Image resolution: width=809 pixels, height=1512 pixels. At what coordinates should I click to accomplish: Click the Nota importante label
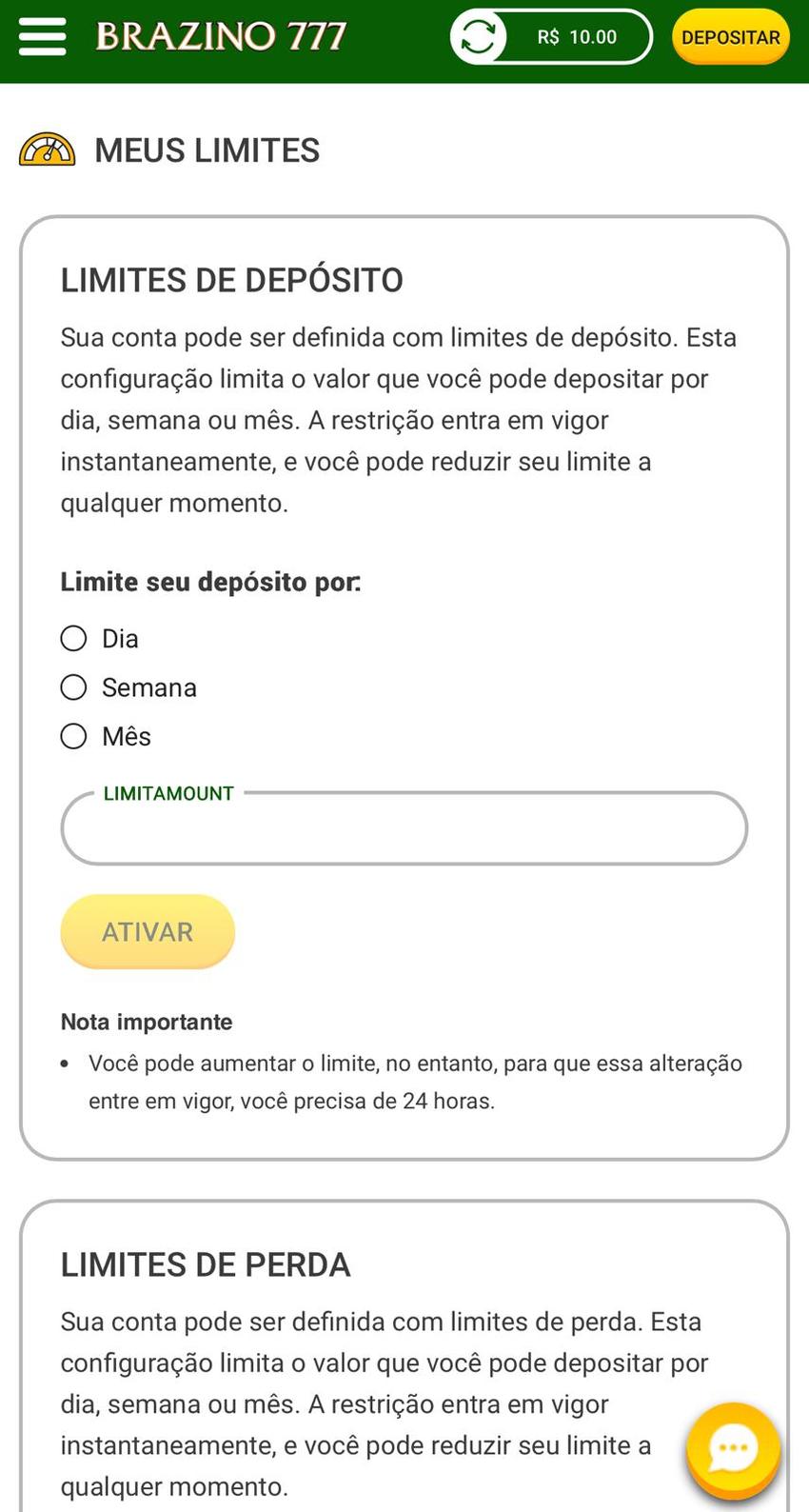(x=146, y=1021)
